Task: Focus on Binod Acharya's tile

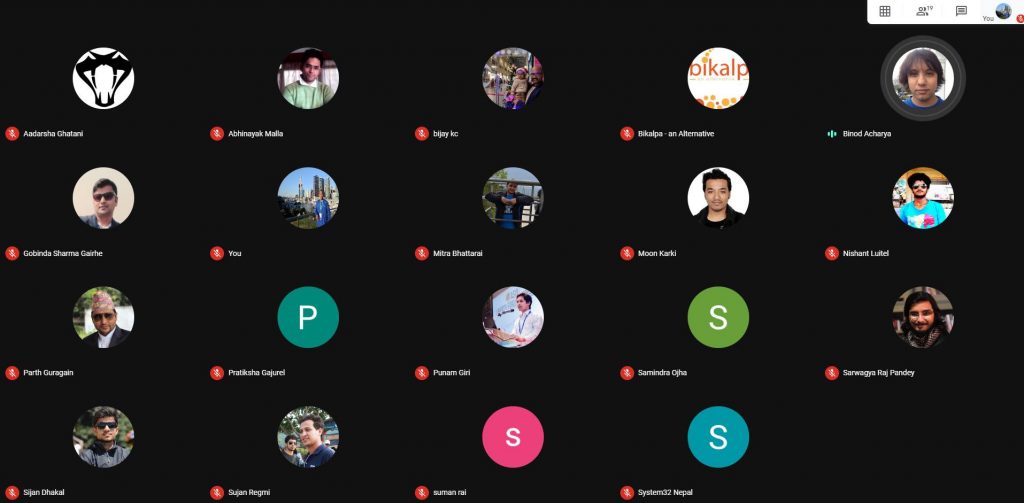Action: 923,79
